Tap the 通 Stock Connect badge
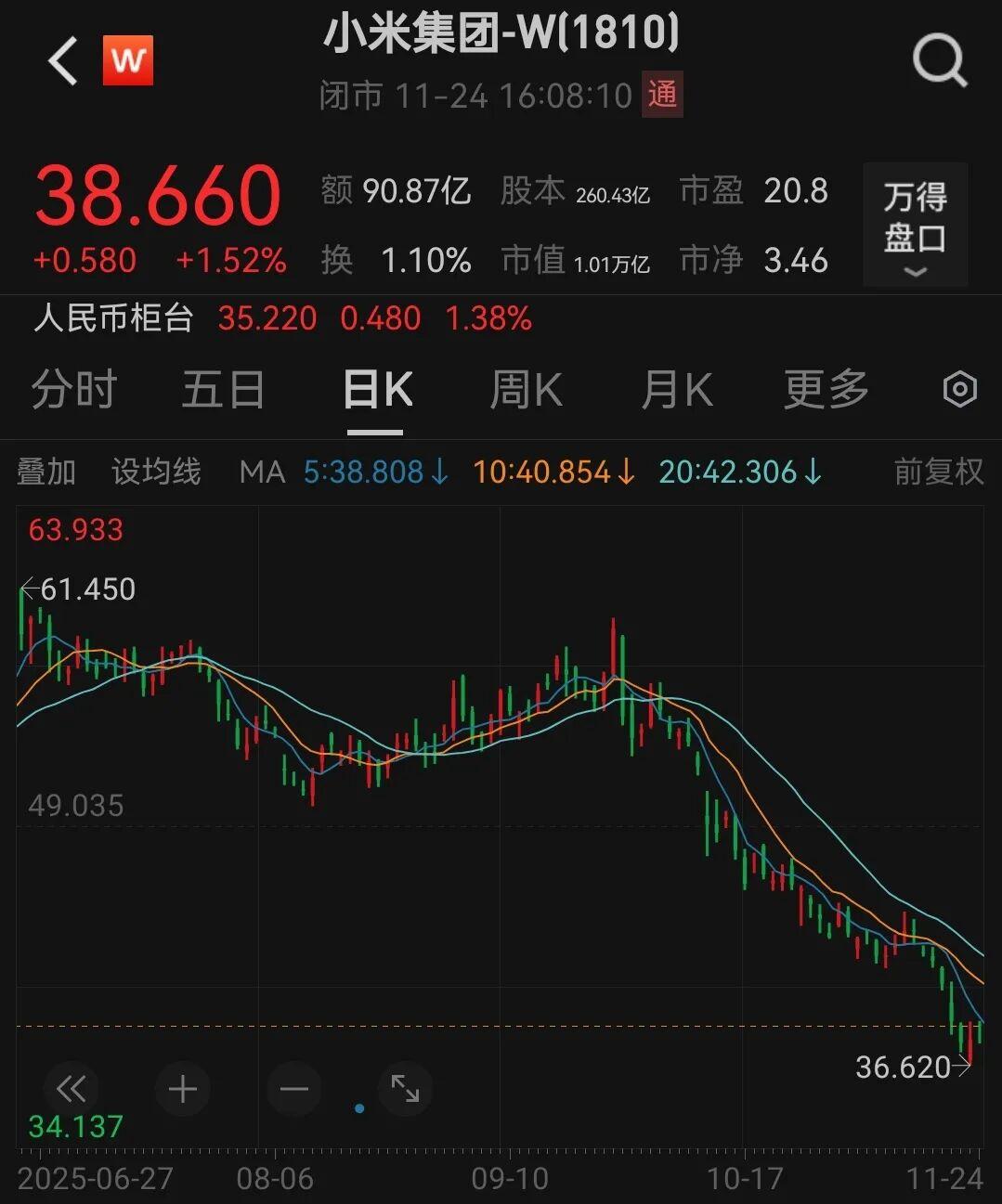The height and width of the screenshot is (1204, 1002). pos(662,96)
